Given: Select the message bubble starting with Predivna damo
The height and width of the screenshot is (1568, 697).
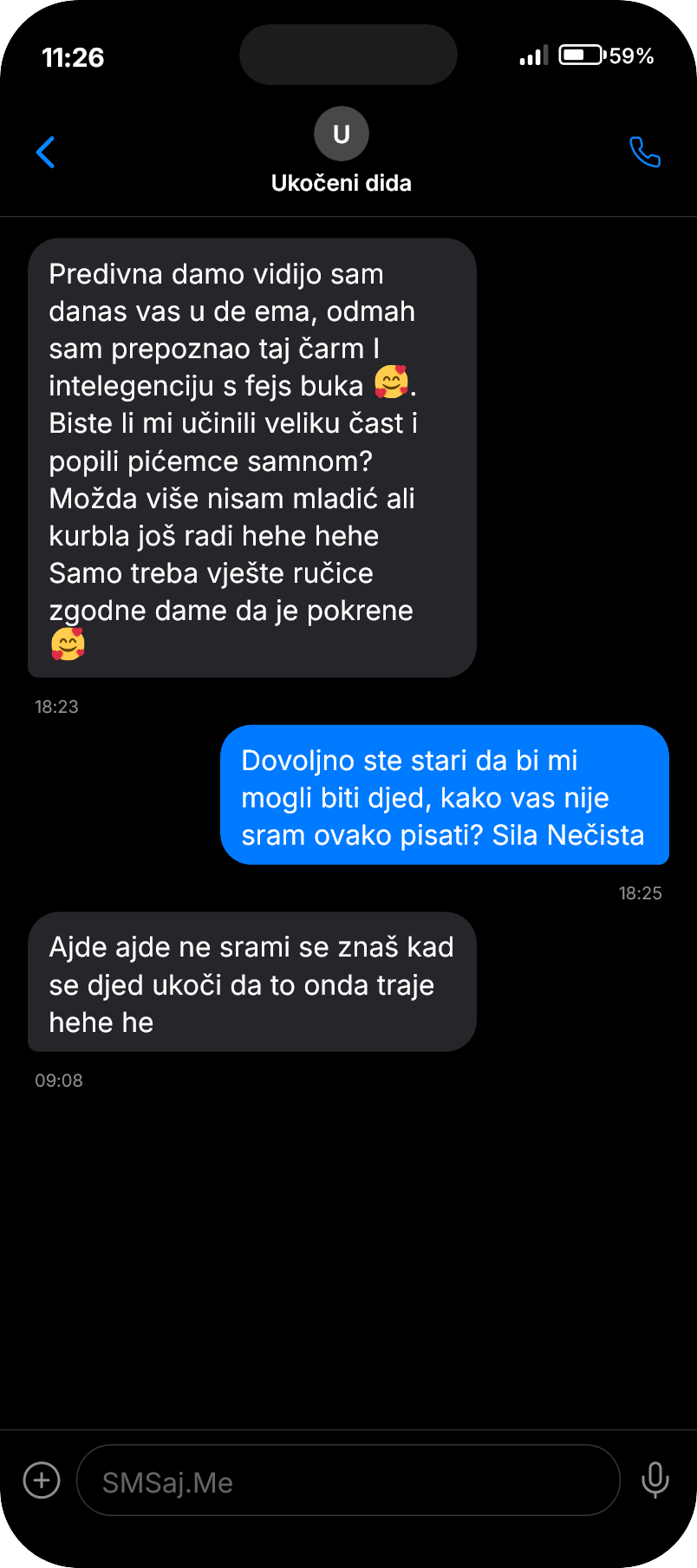Looking at the screenshot, I should pyautogui.click(x=250, y=458).
